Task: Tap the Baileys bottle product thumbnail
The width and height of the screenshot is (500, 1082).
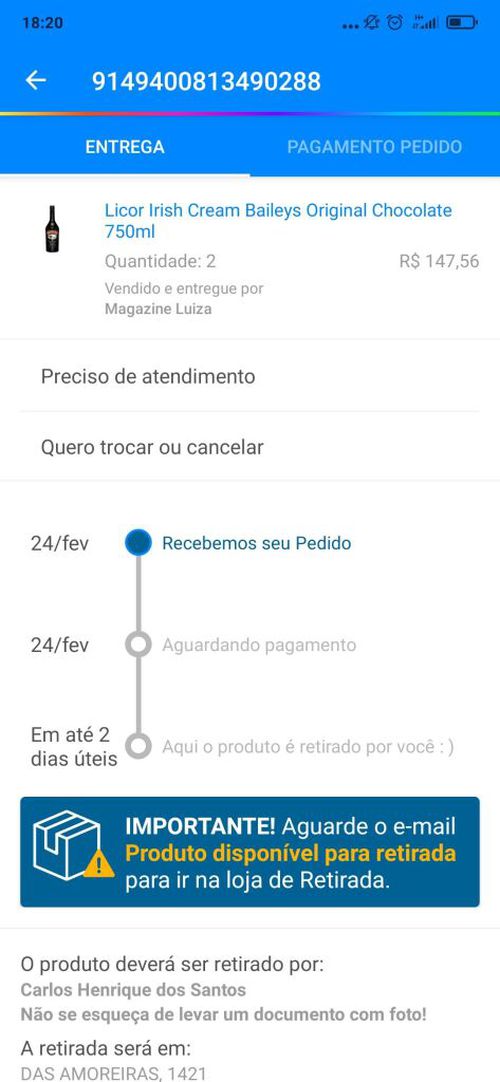Action: click(52, 229)
